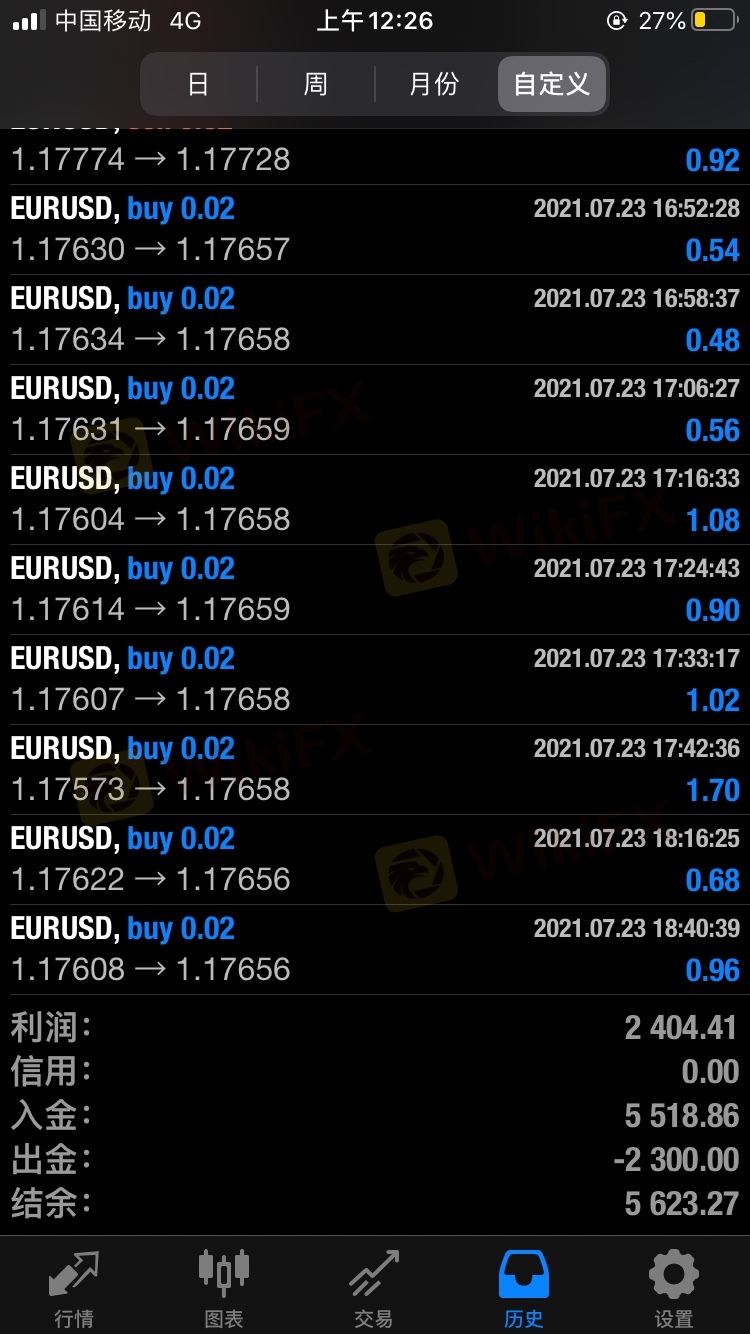Open the 行情 quotes tab

(x=75, y=1287)
